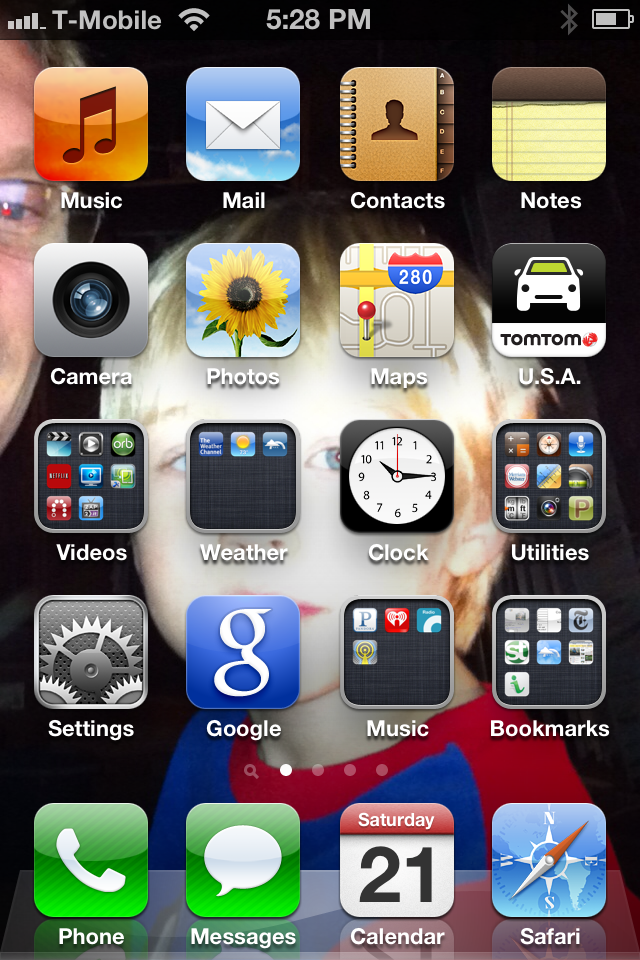This screenshot has height=960, width=640.
Task: Launch the Clock app
Action: pyautogui.click(x=397, y=476)
